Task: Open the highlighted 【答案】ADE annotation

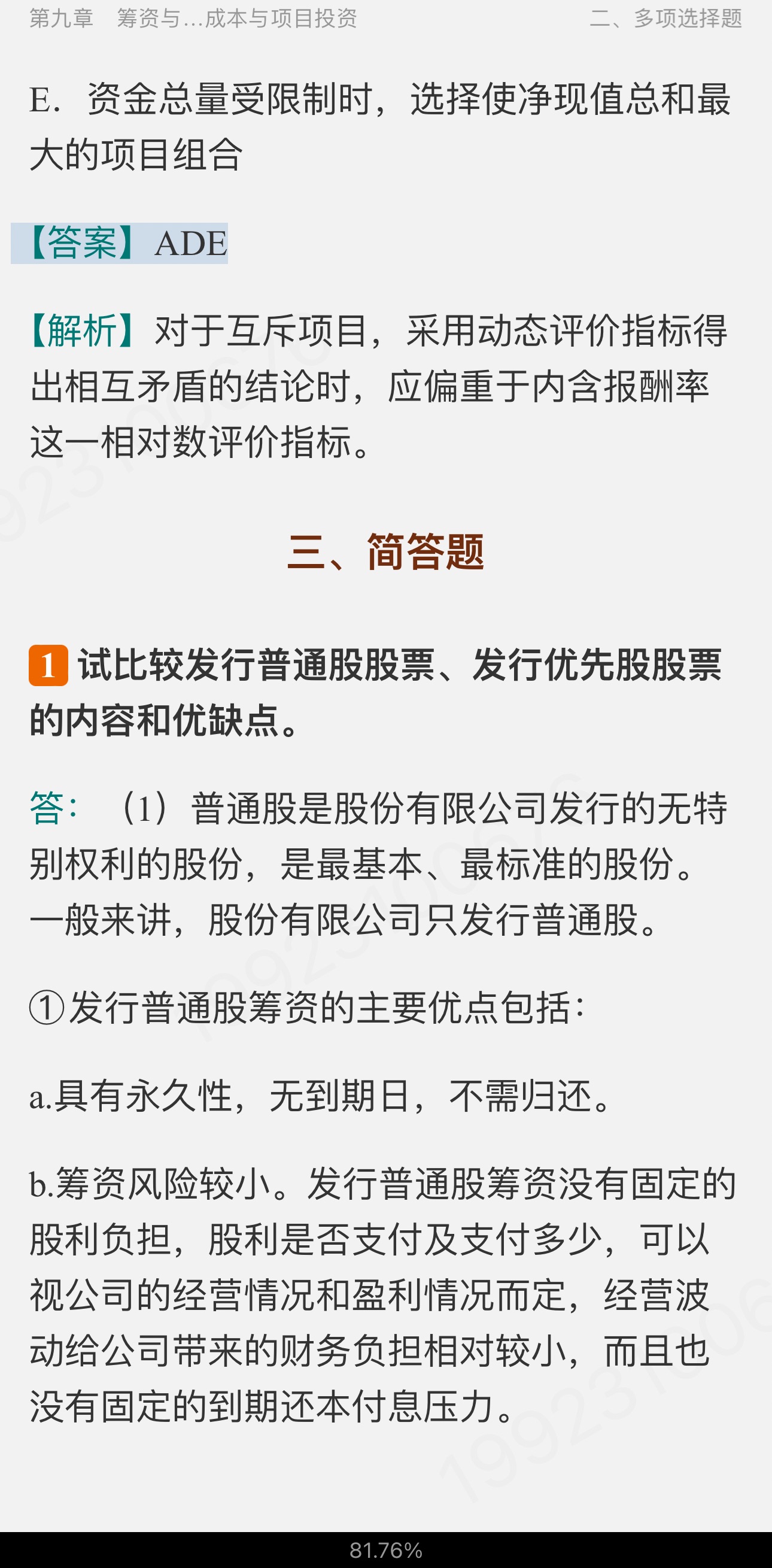Action: click(x=119, y=243)
